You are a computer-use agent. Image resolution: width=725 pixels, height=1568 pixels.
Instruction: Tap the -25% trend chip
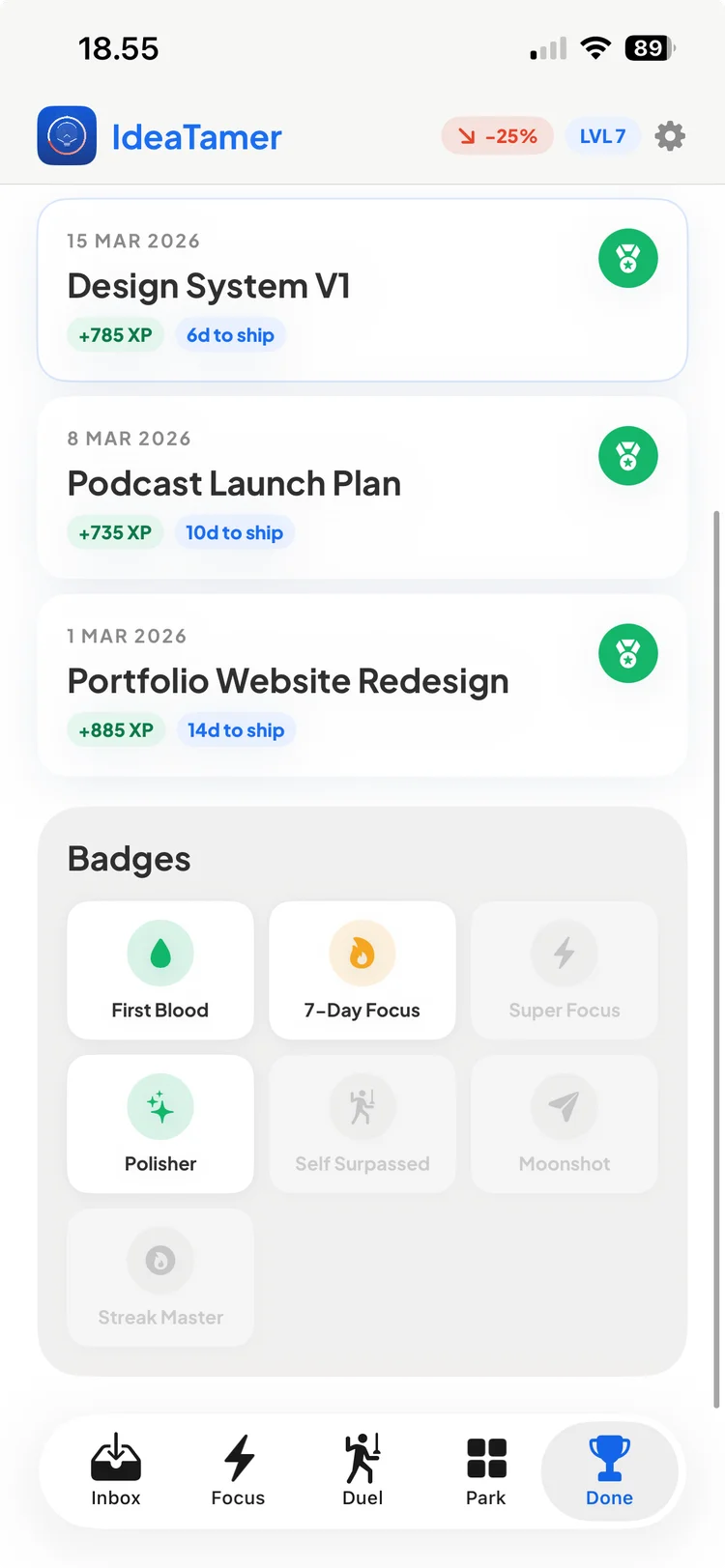pos(498,136)
